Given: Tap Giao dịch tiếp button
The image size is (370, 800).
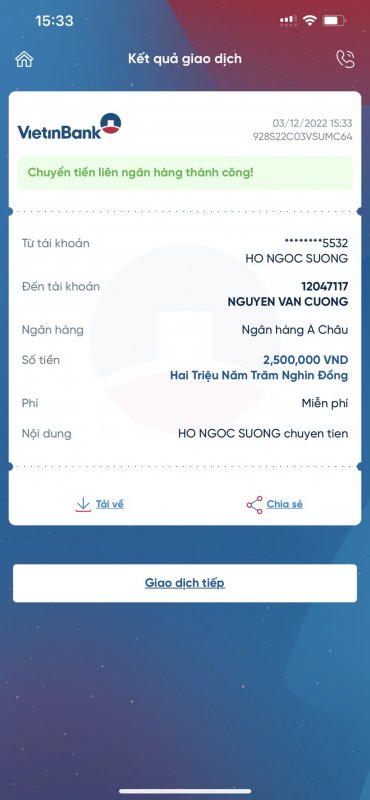Looking at the screenshot, I should point(185,583).
